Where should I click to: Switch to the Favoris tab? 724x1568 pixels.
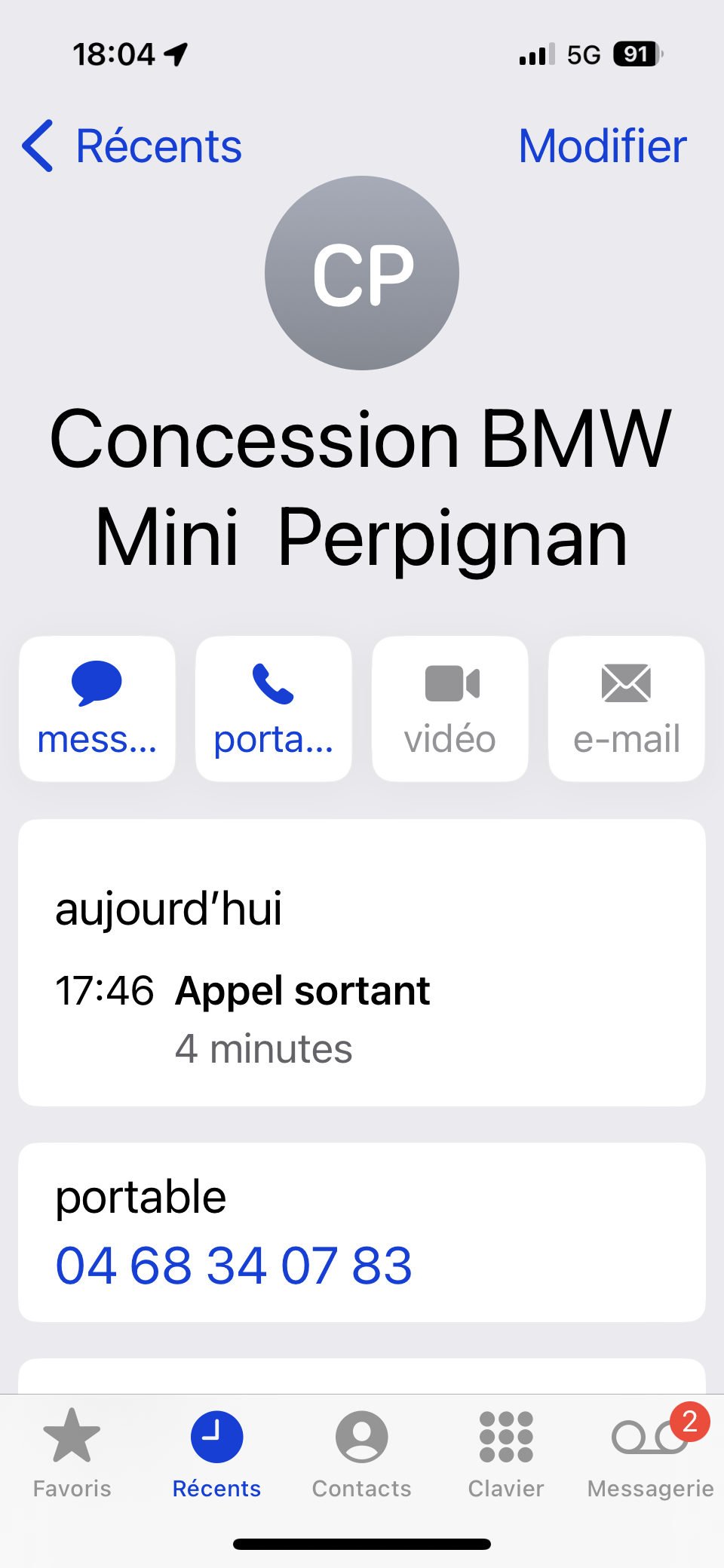click(x=72, y=1453)
